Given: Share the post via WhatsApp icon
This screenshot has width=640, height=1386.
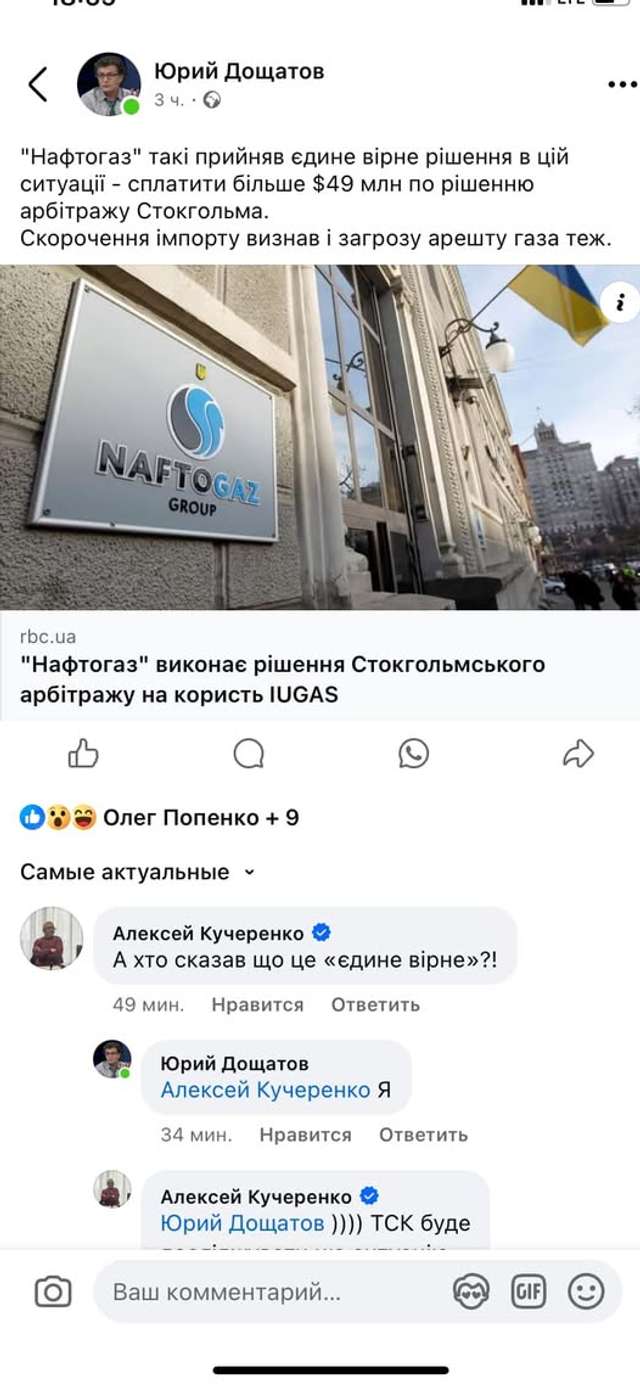Looking at the screenshot, I should [x=413, y=754].
